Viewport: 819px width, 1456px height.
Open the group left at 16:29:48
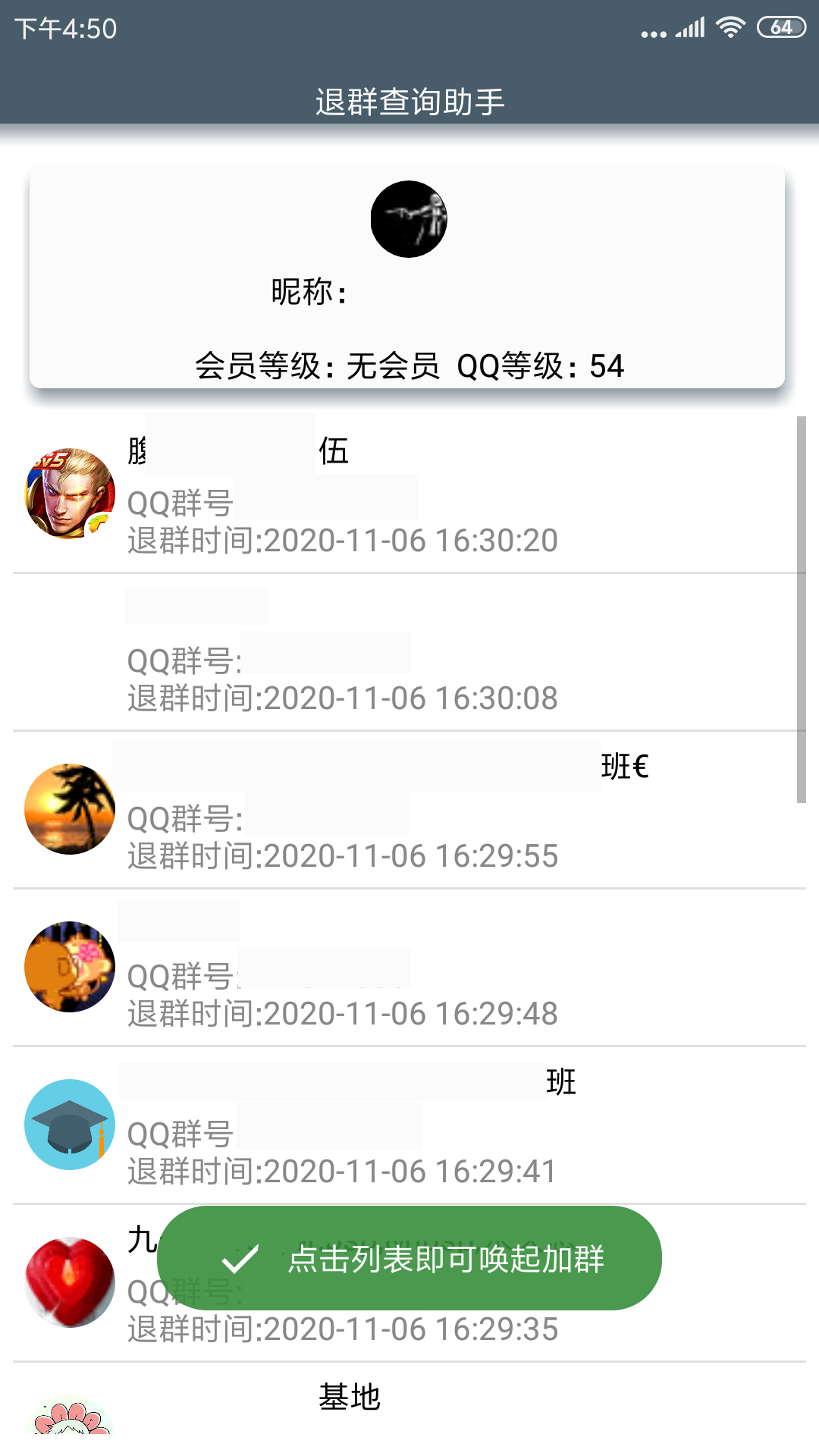click(x=409, y=969)
